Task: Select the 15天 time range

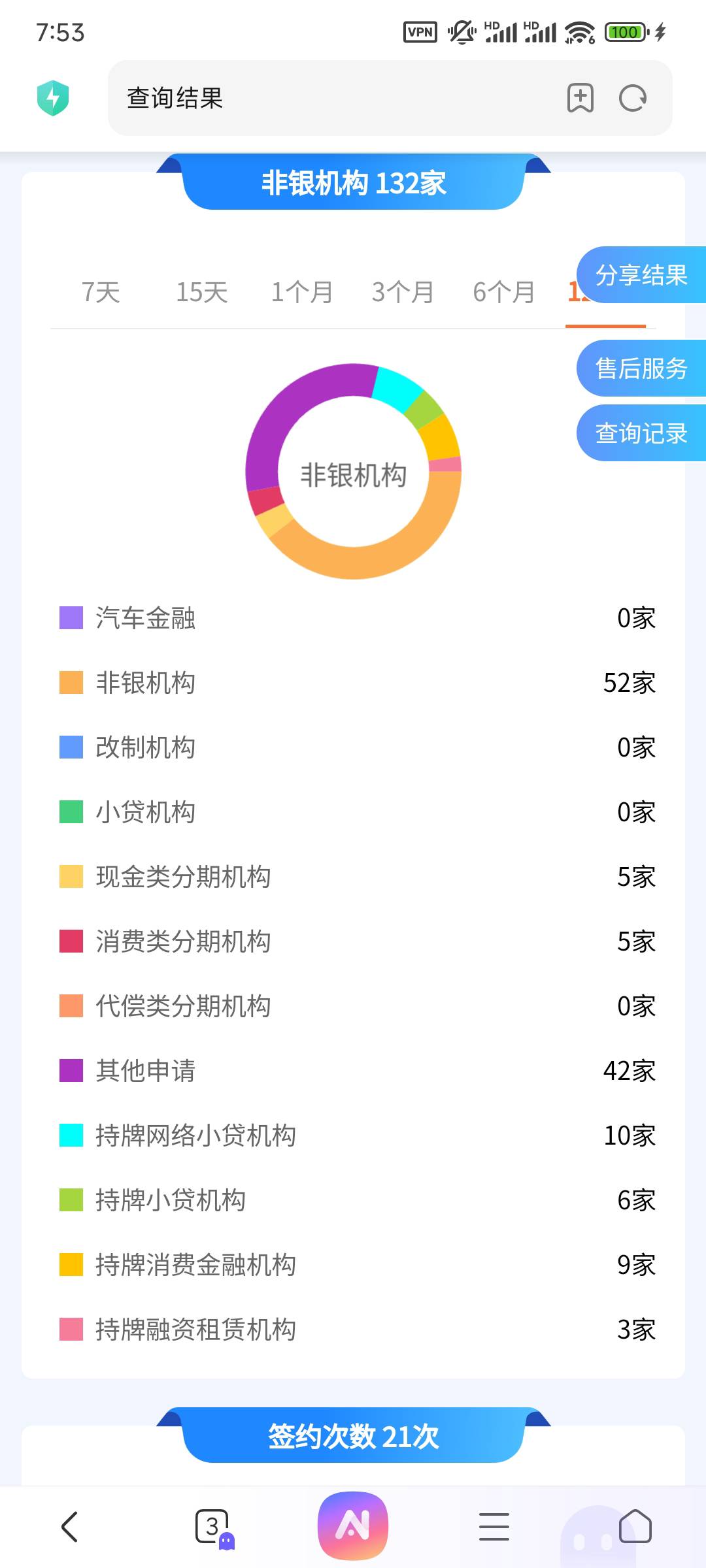Action: click(x=201, y=292)
